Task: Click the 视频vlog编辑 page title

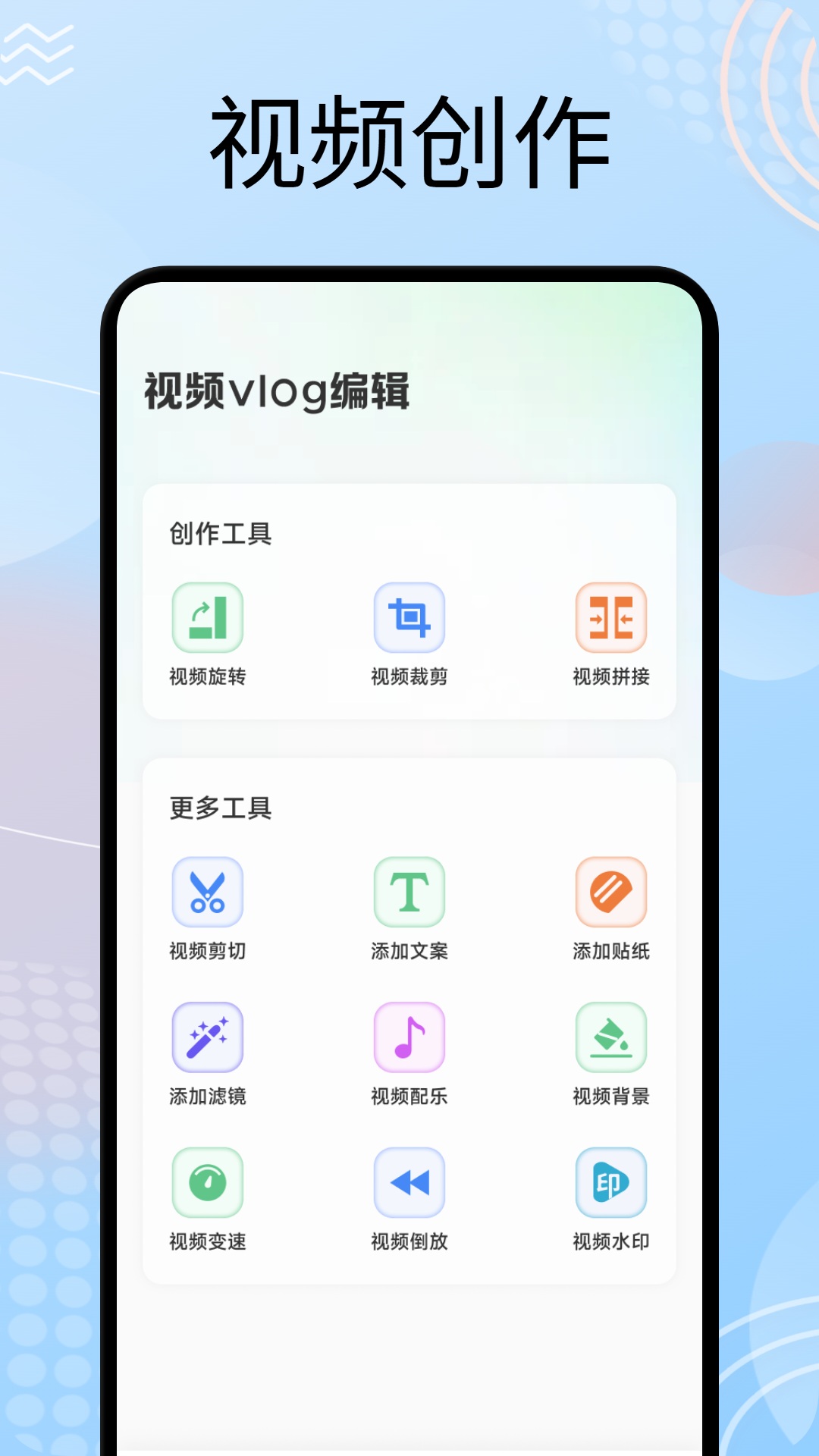Action: point(277,391)
